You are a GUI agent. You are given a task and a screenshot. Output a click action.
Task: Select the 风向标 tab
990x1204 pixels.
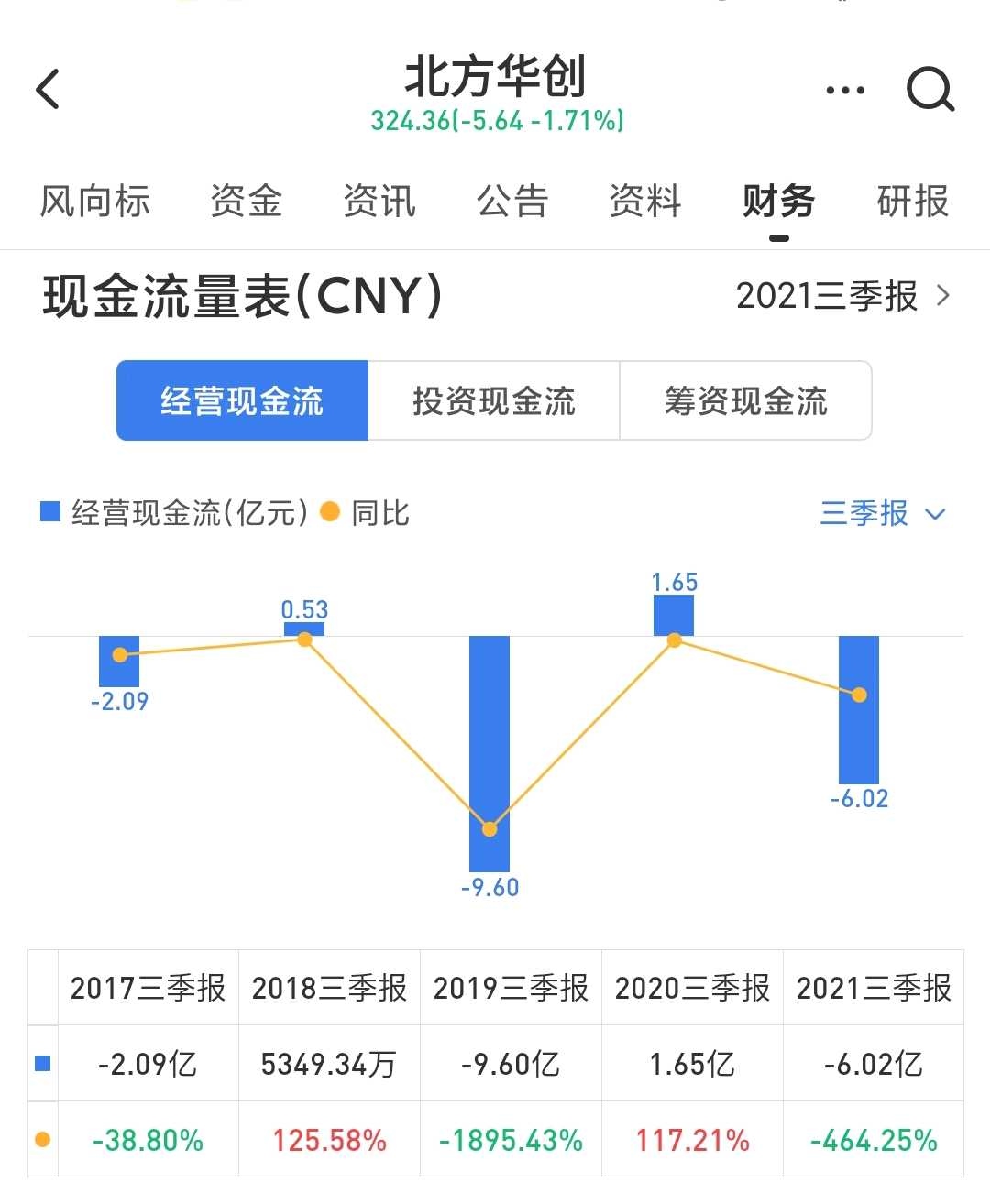[x=95, y=202]
